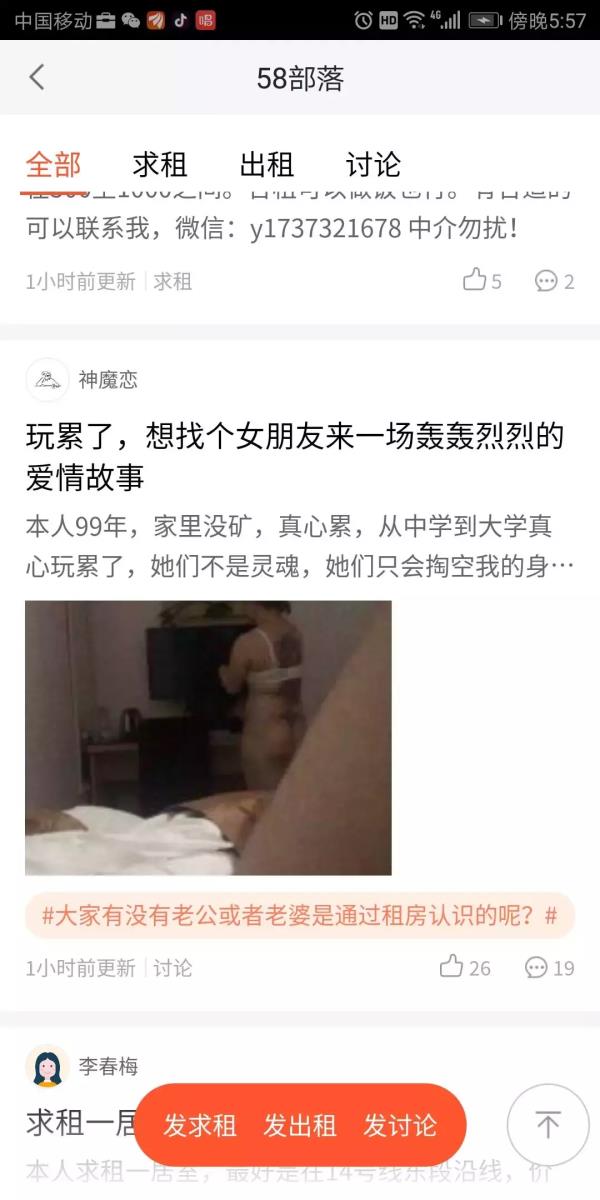Viewport: 600px width, 1200px height.
Task: Go back from 58部落 page
Action: coord(37,78)
